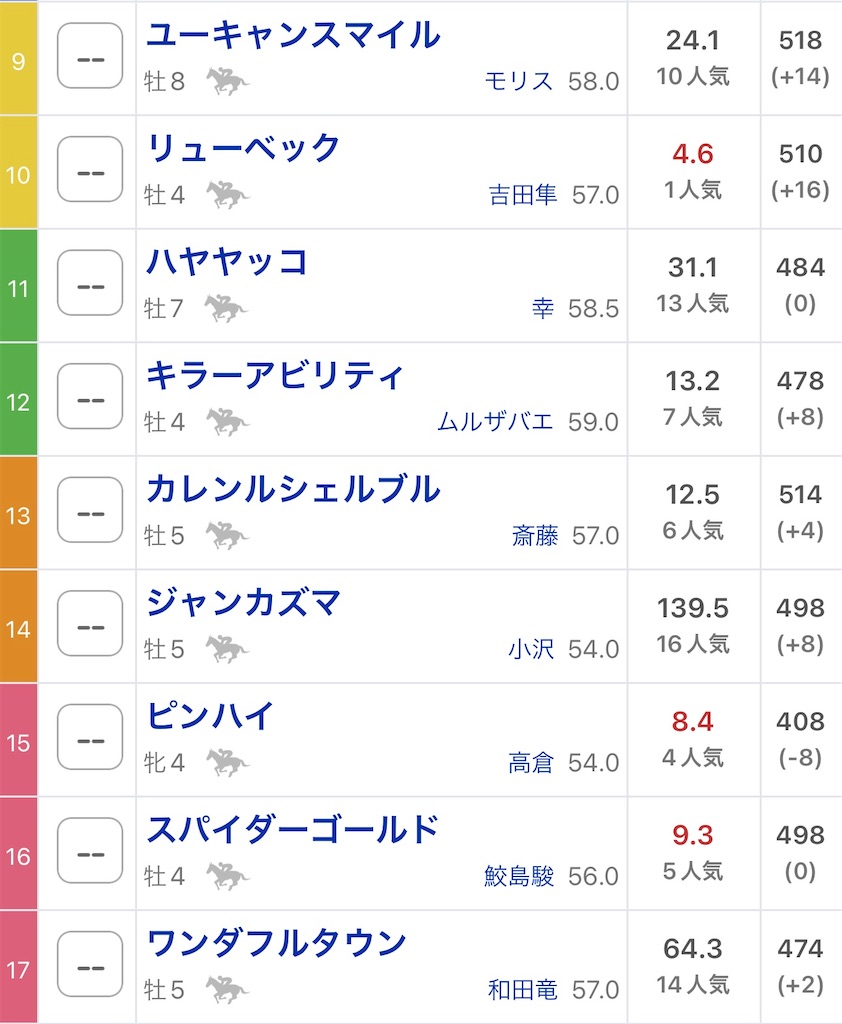Click the horse silhouette icon beside カレンルシェルブル
842x1024 pixels.
[230, 535]
